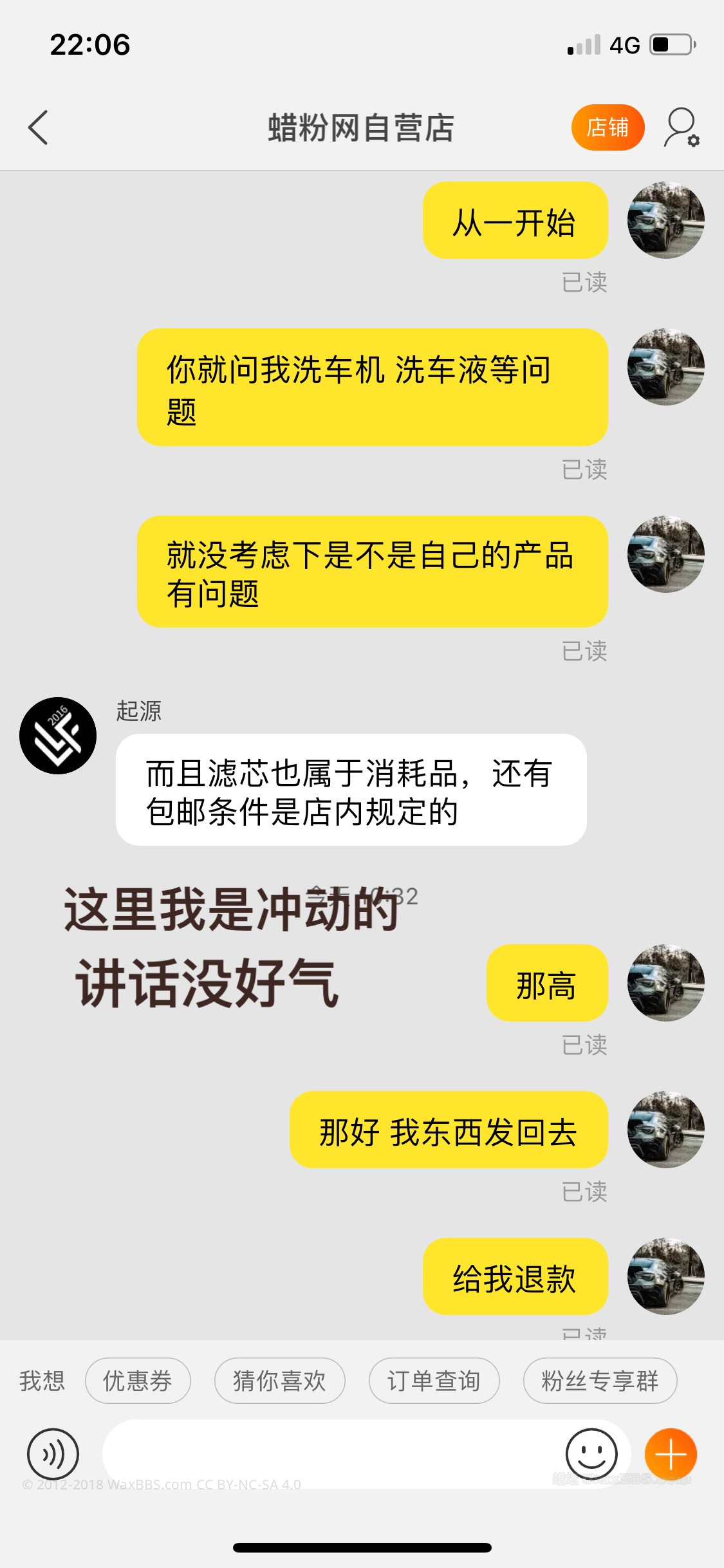Select the 猜你喜欢 chip
This screenshot has width=724, height=1568.
pyautogui.click(x=279, y=1381)
